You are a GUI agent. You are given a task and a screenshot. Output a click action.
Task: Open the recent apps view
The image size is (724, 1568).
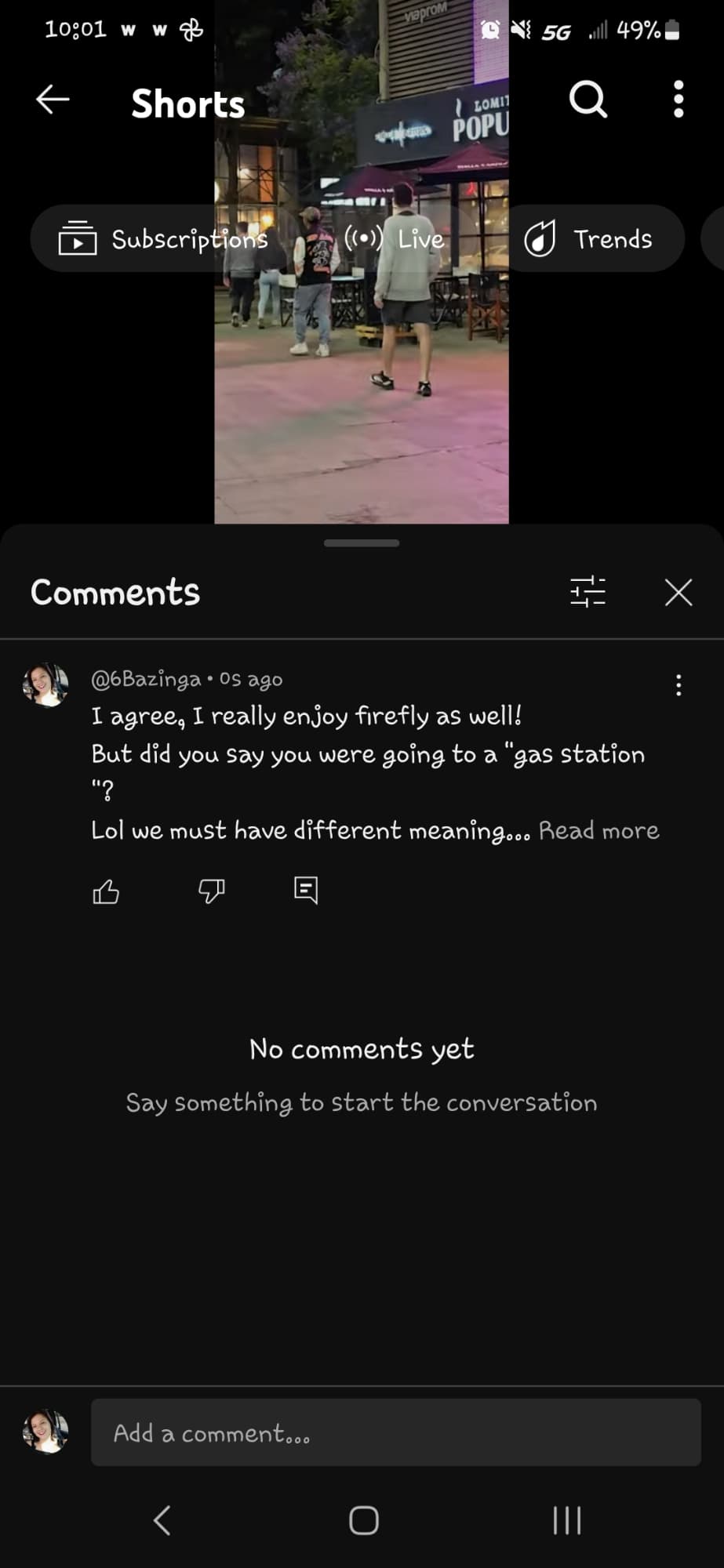tap(566, 1521)
